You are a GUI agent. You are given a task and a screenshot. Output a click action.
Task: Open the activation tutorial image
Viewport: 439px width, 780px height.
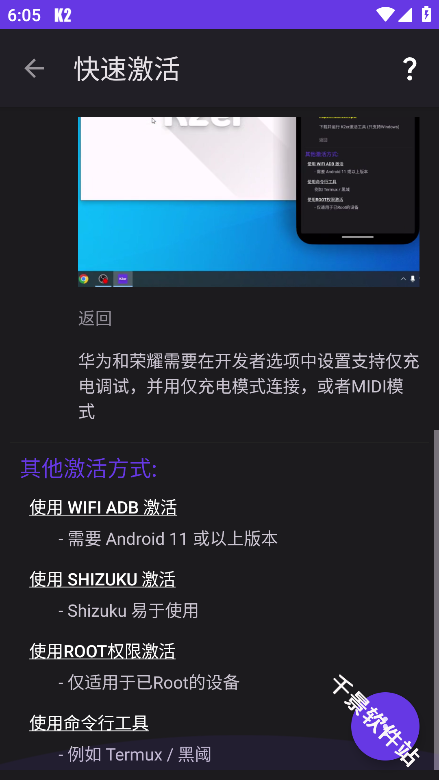(249, 202)
